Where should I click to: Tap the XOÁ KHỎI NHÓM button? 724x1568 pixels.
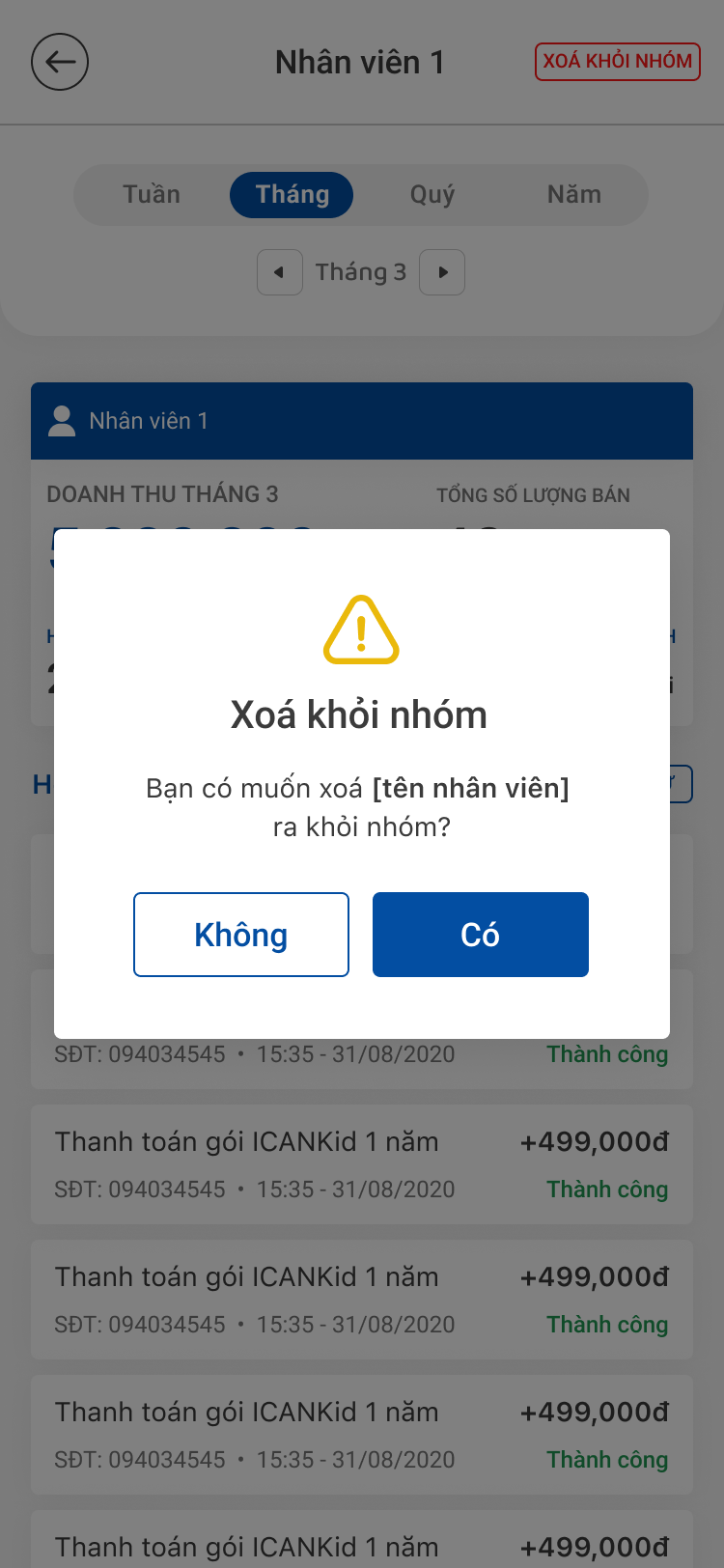click(x=618, y=62)
